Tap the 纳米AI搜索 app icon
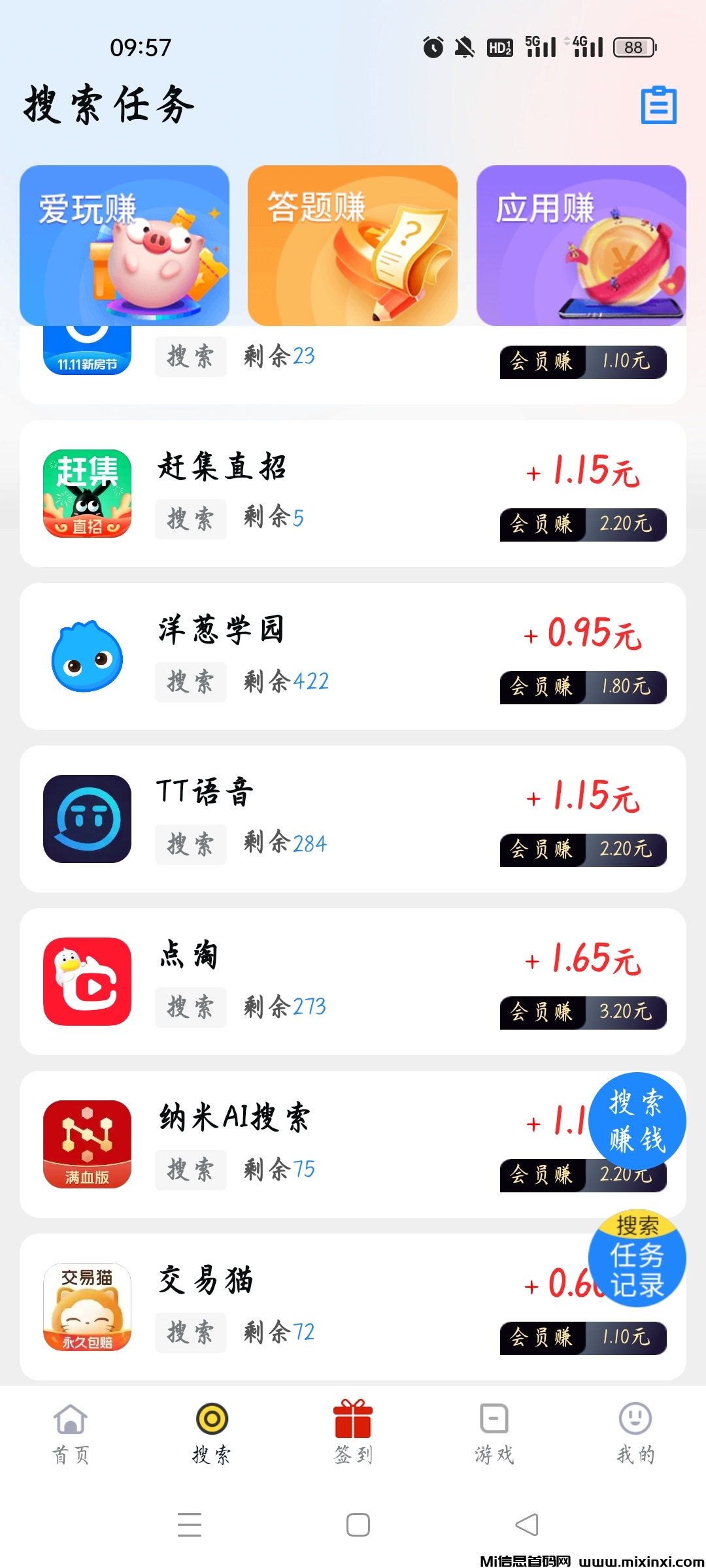706x1568 pixels. coord(88,1142)
